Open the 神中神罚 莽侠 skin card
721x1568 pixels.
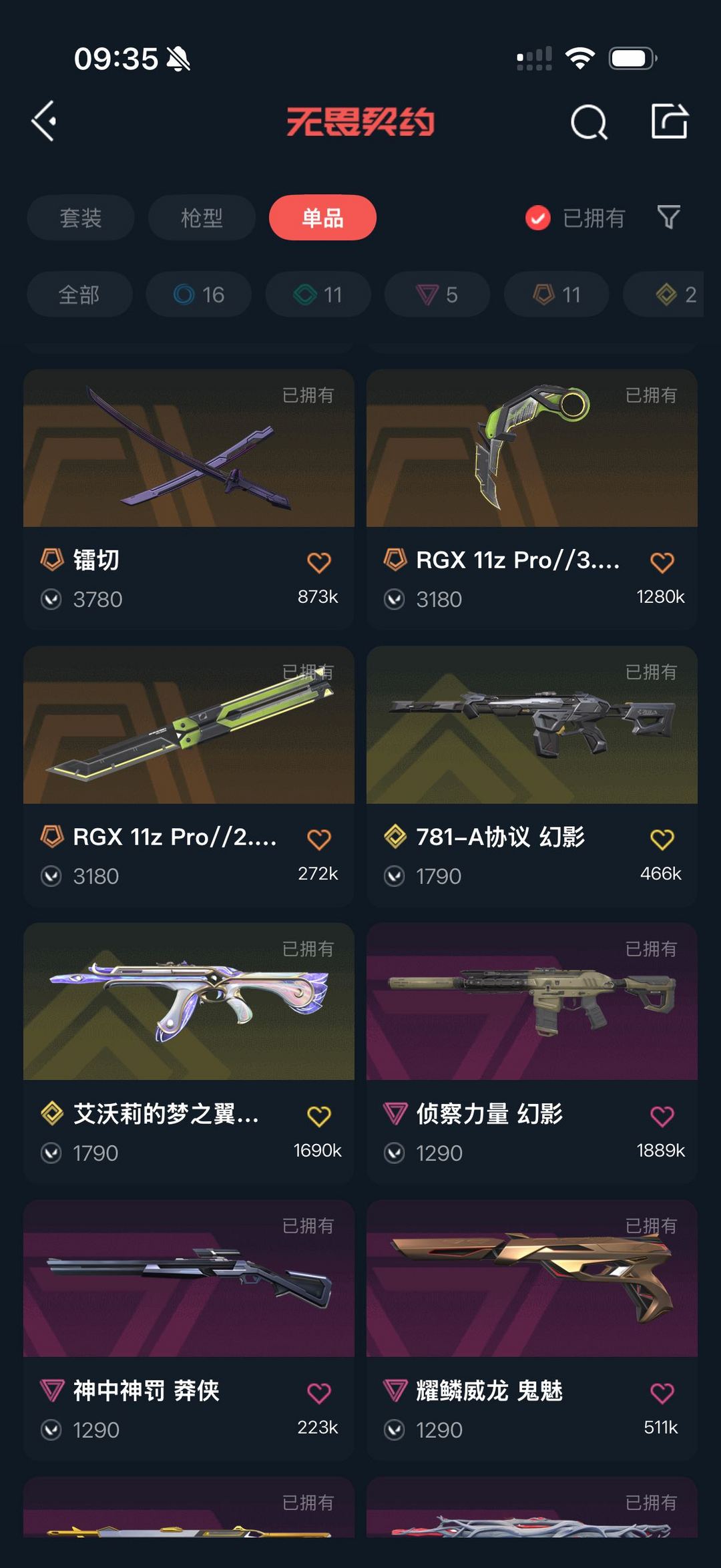coord(188,1292)
